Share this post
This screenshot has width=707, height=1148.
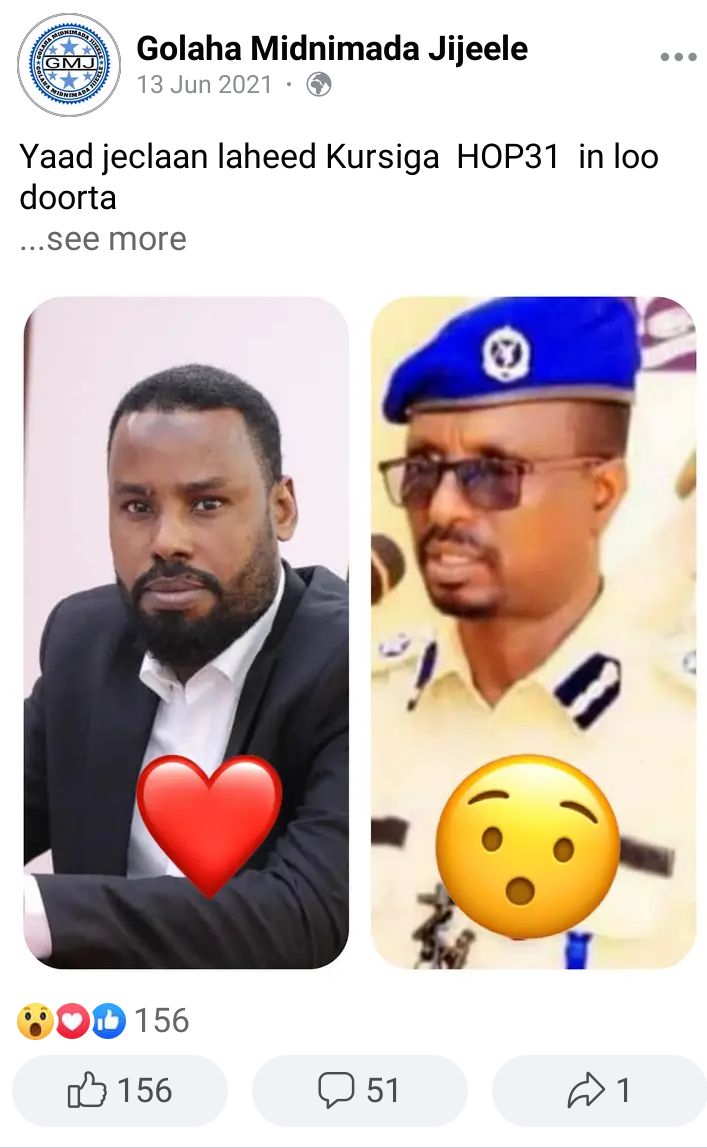coord(599,1090)
